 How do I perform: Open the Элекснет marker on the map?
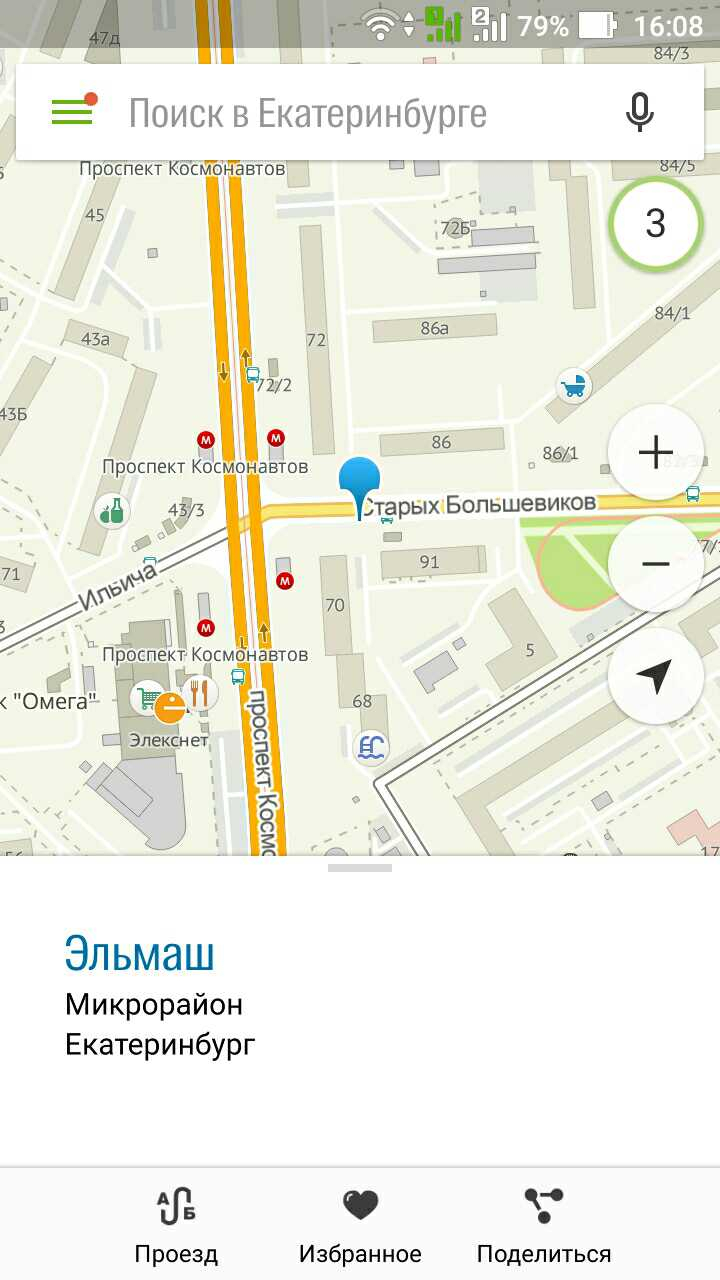169,709
